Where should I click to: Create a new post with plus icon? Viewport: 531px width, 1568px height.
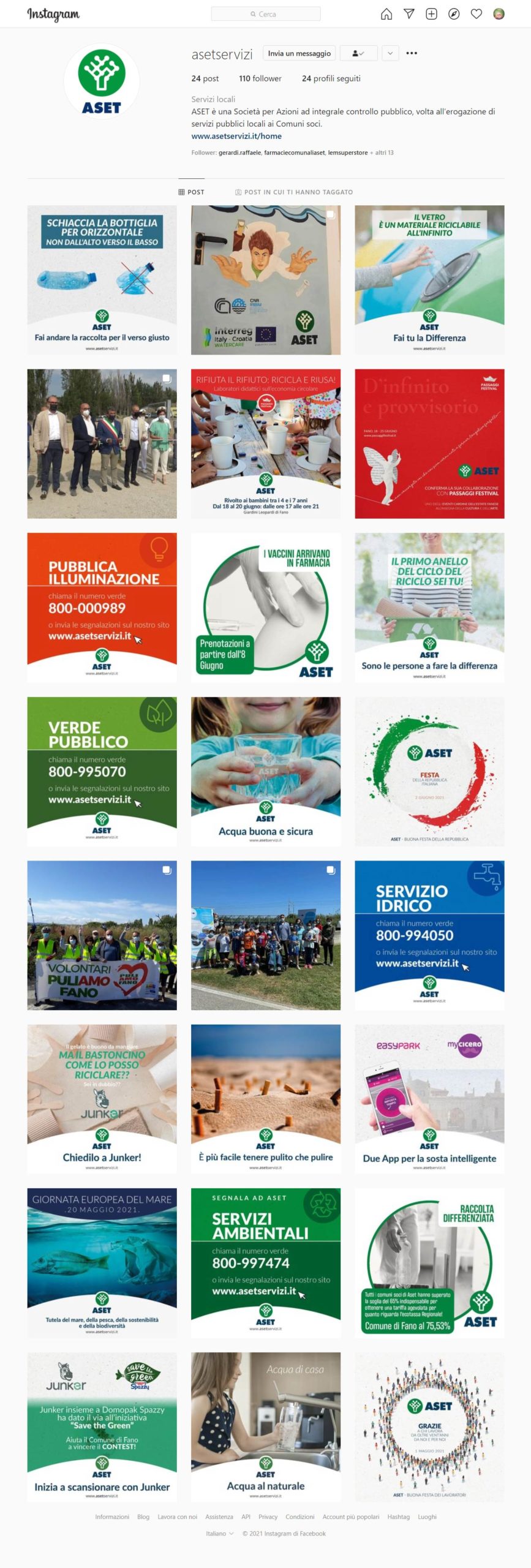click(x=431, y=14)
